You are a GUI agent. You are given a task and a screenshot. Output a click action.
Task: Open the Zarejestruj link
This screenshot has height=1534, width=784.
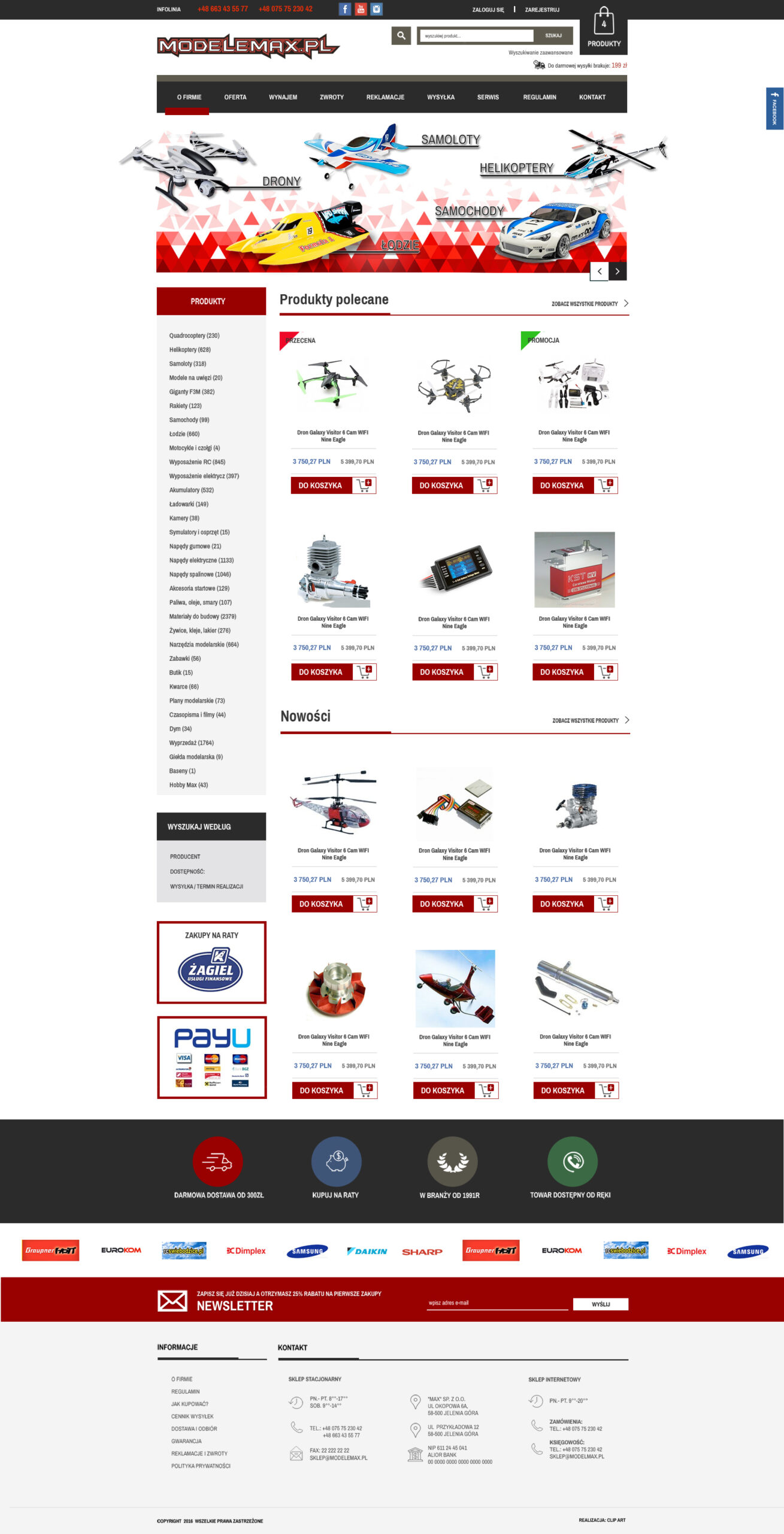542,10
